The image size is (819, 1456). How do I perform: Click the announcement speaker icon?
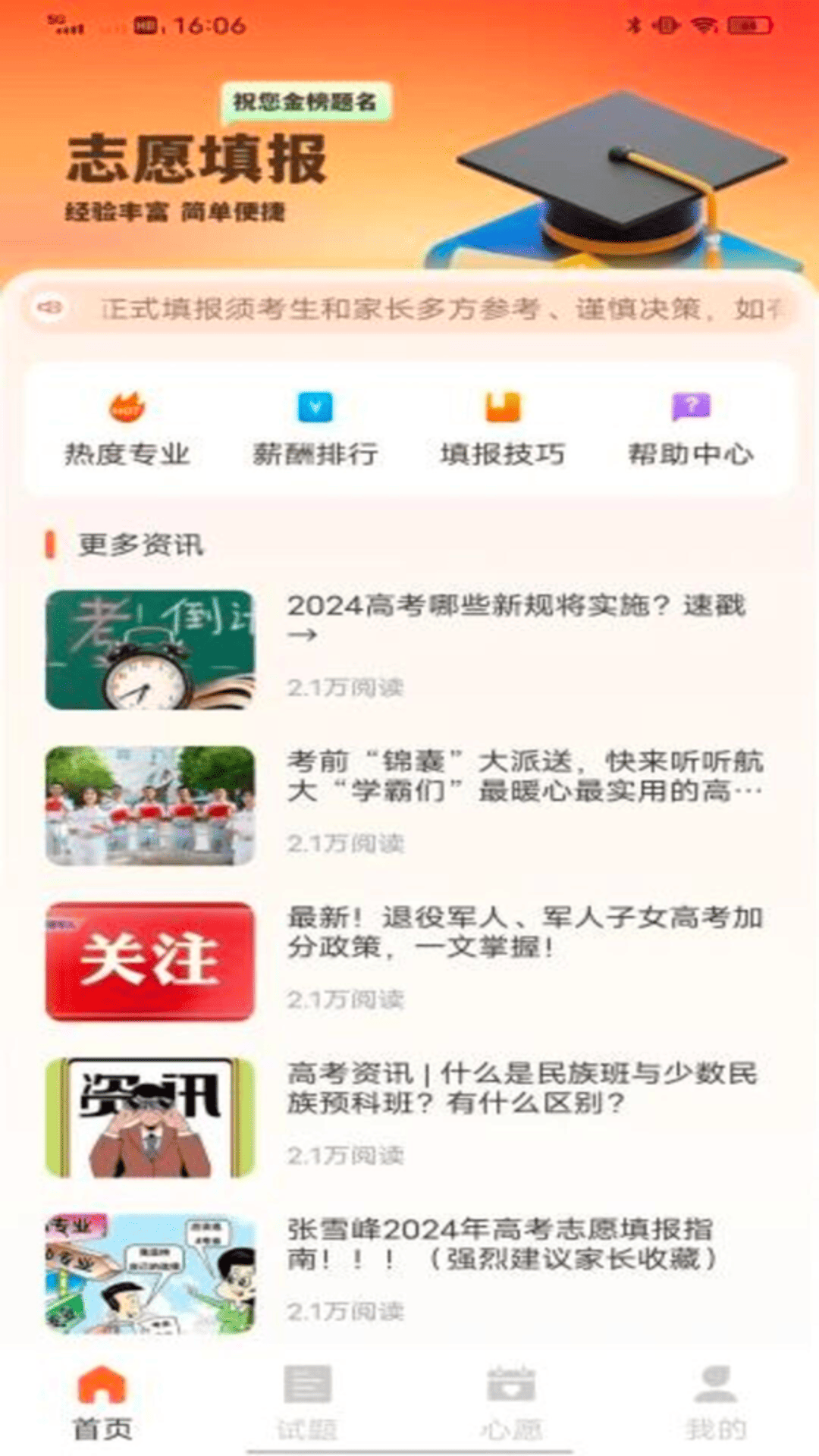tap(52, 307)
